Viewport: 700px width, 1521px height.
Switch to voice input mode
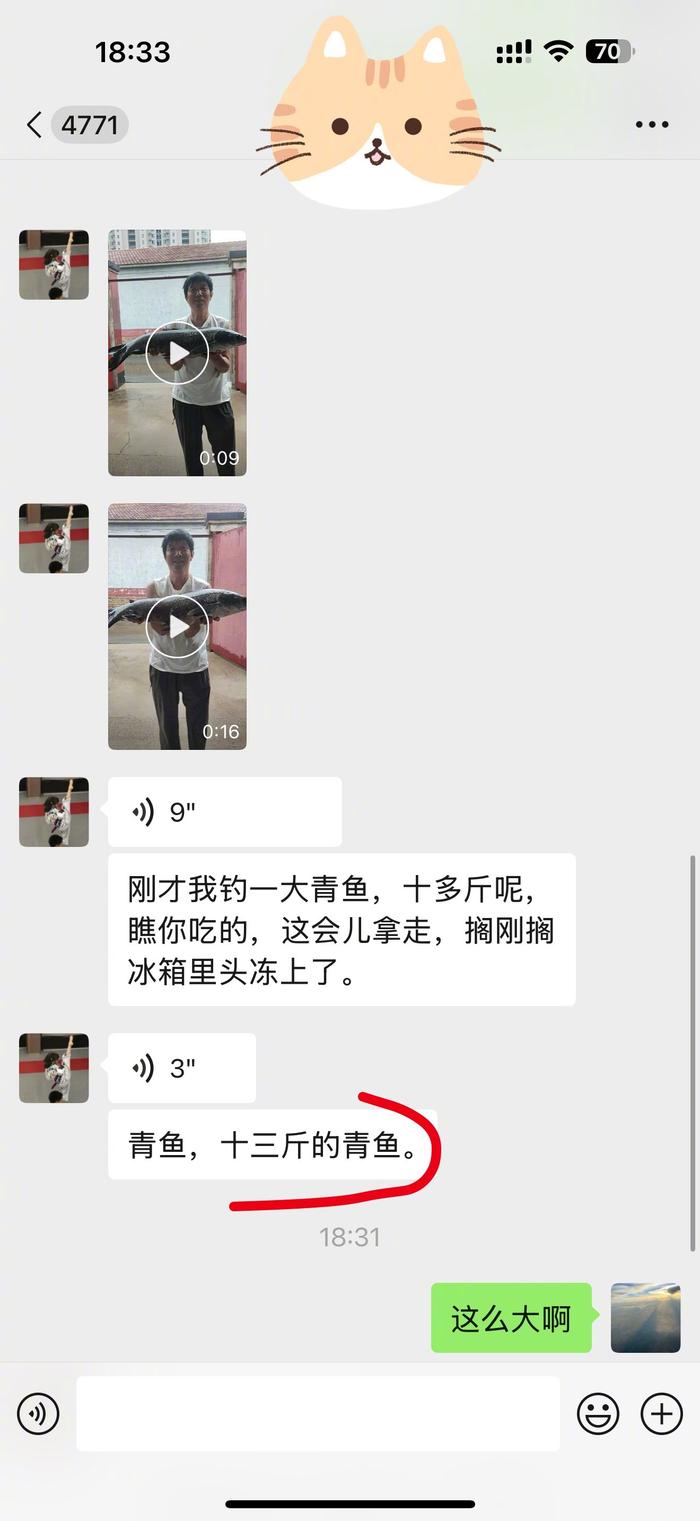pyautogui.click(x=38, y=1414)
